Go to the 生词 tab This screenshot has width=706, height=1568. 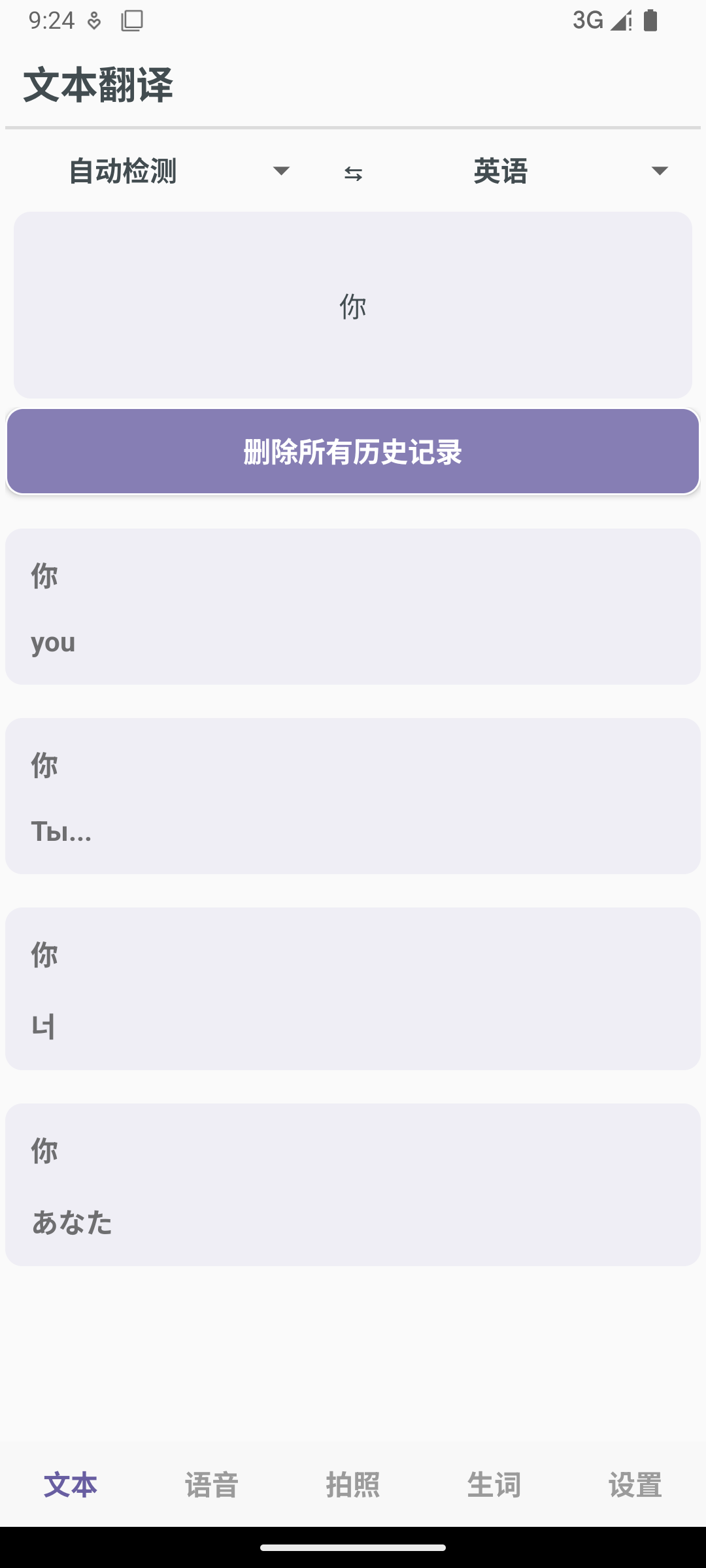[x=494, y=1484]
